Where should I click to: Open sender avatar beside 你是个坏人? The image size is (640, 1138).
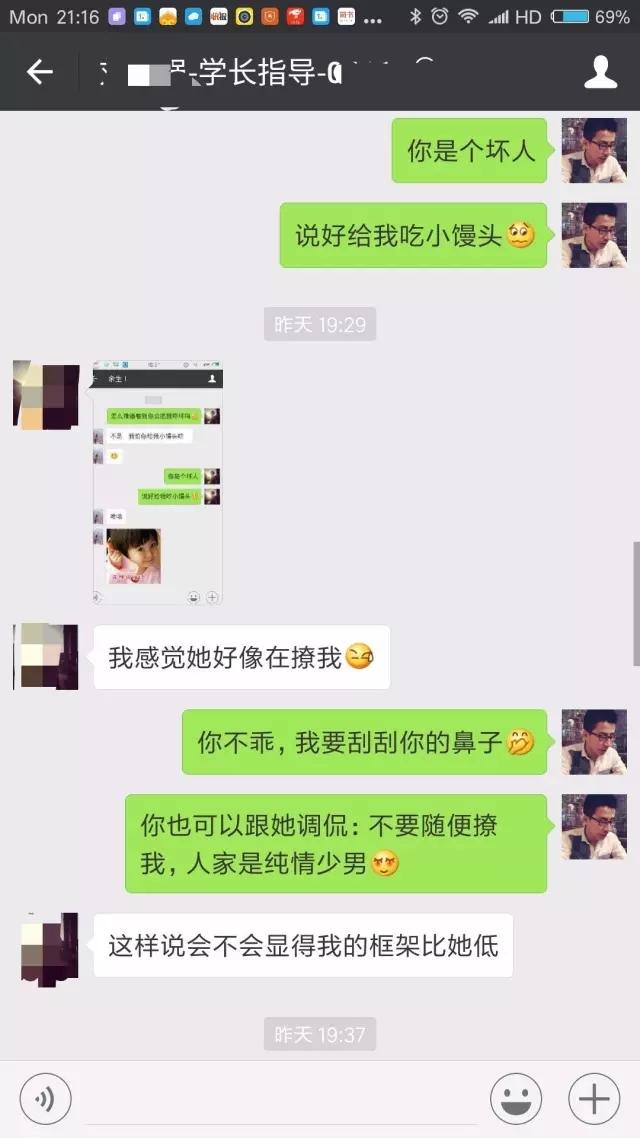pos(593,150)
